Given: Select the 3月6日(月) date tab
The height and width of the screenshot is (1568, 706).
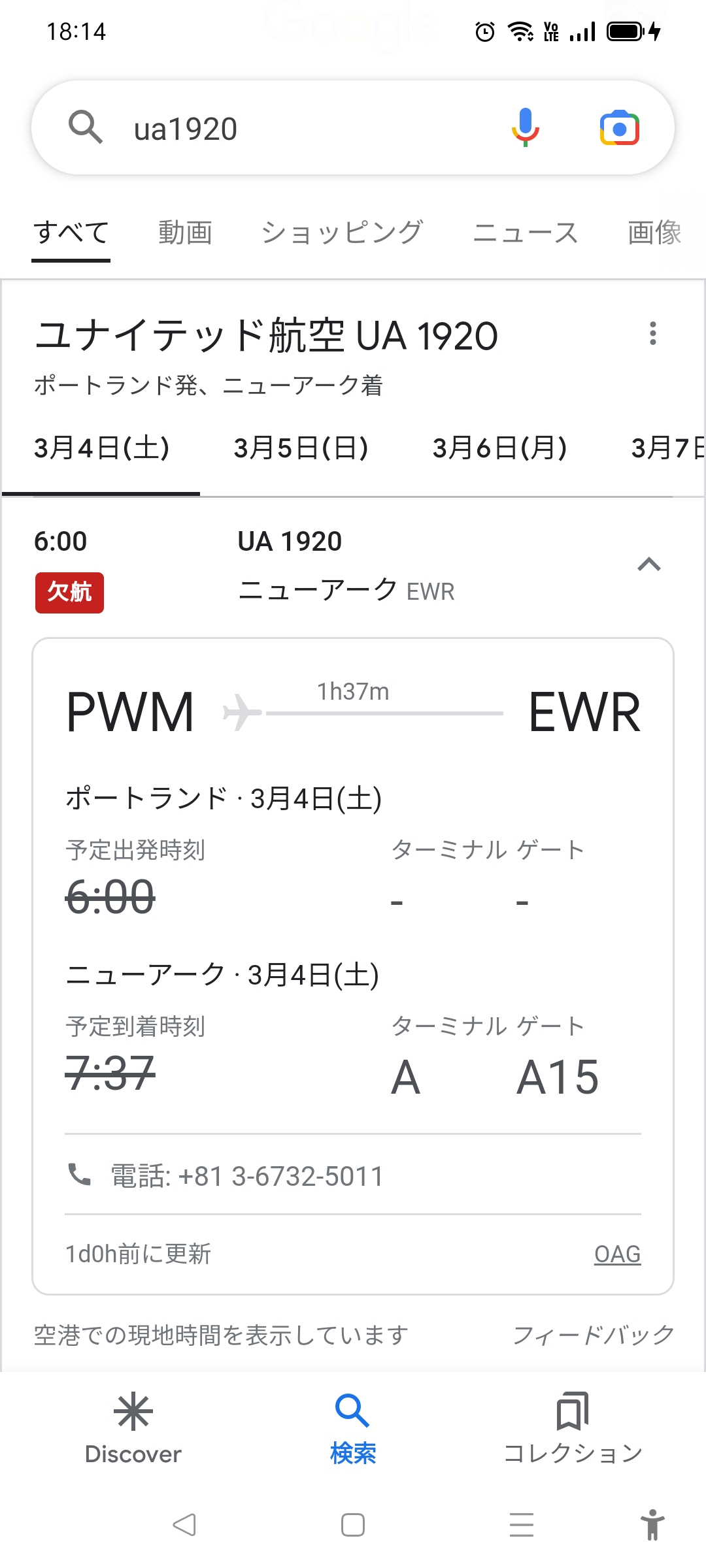Looking at the screenshot, I should tap(500, 448).
